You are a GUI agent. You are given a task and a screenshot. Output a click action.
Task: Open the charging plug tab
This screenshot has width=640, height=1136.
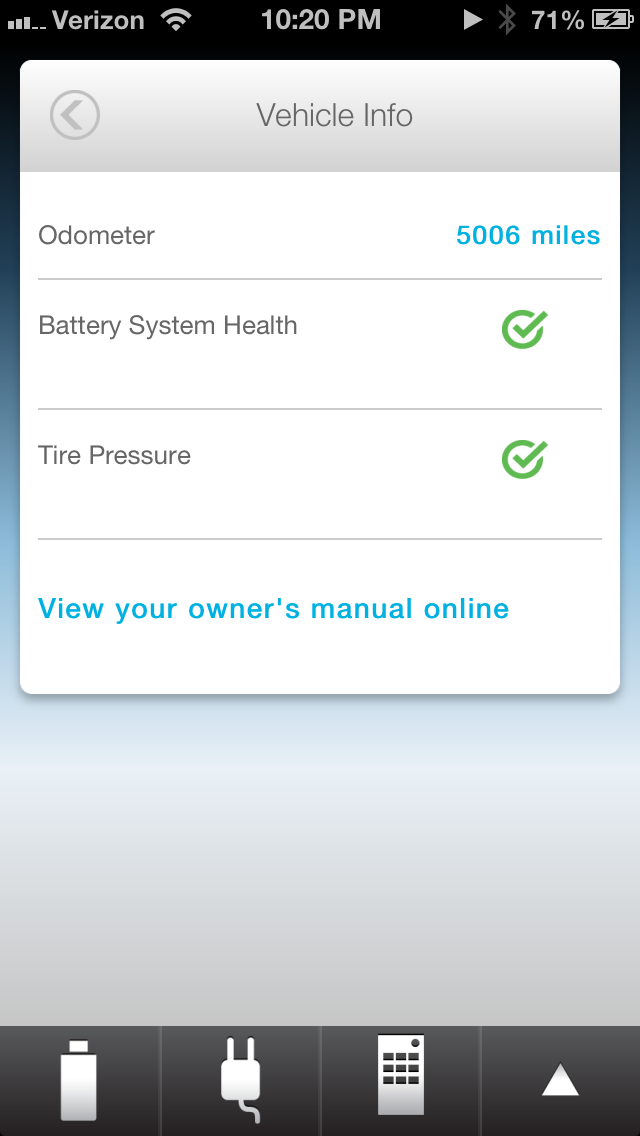point(241,1081)
